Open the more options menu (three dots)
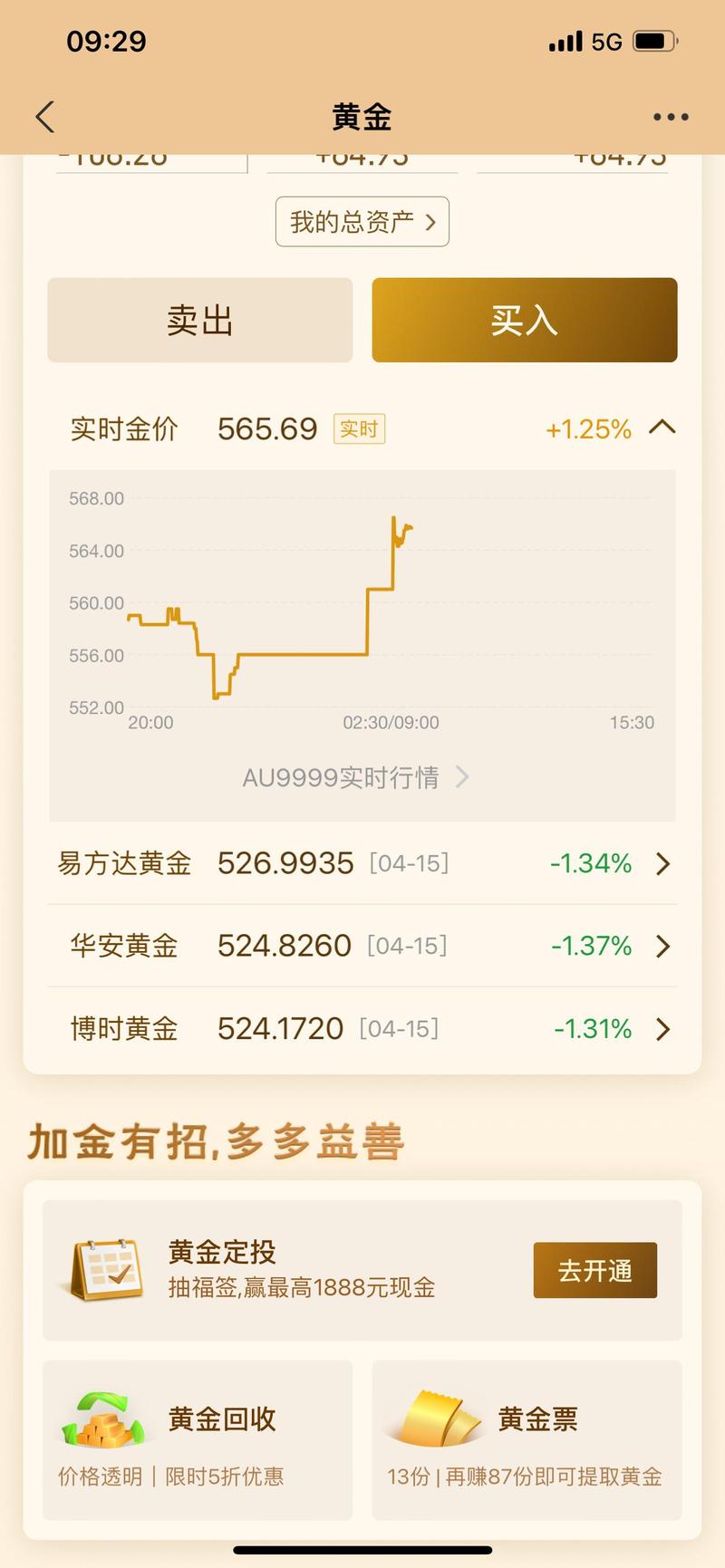The image size is (725, 1568). pos(670,117)
